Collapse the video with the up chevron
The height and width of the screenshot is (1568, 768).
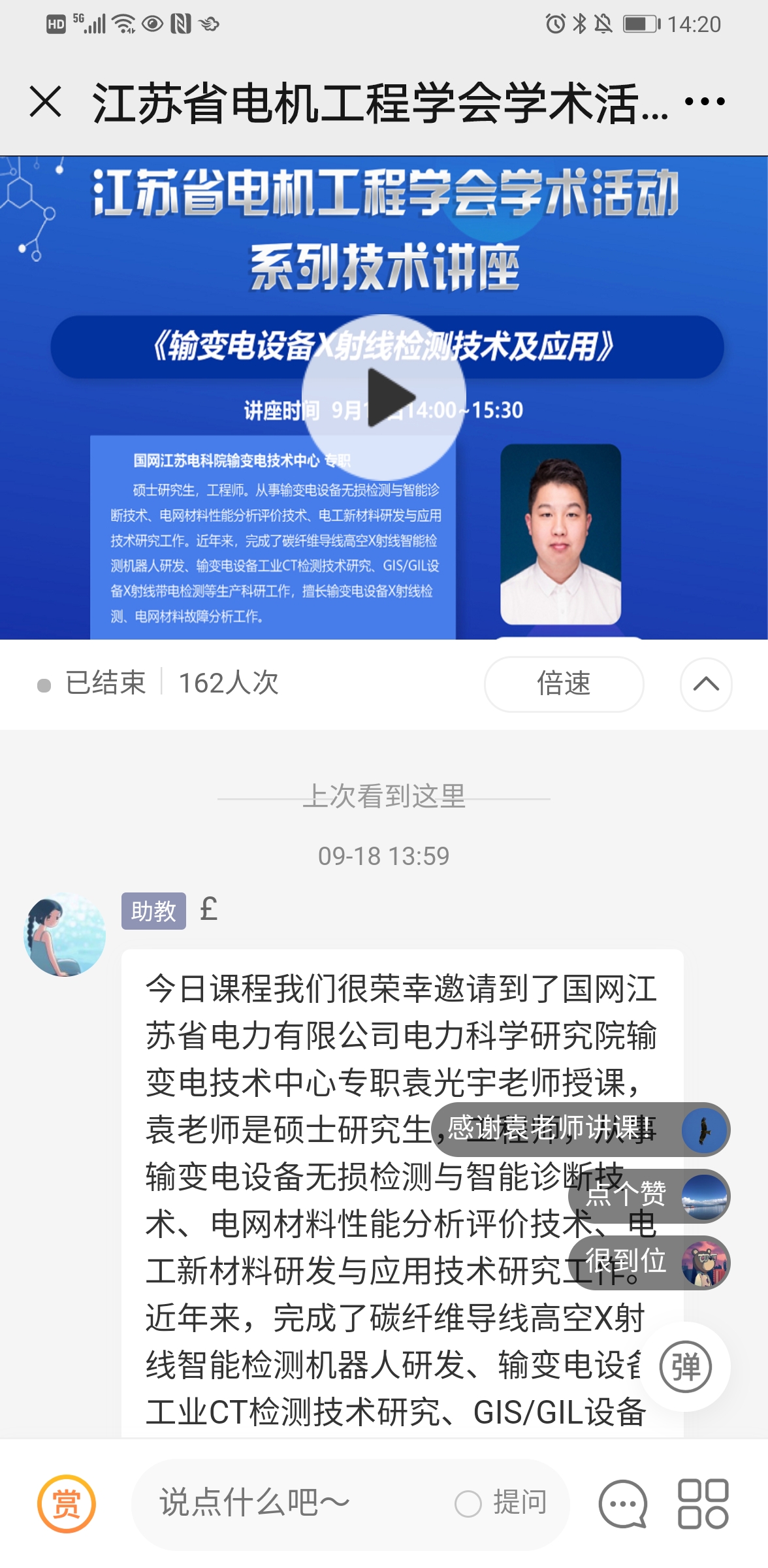point(705,684)
